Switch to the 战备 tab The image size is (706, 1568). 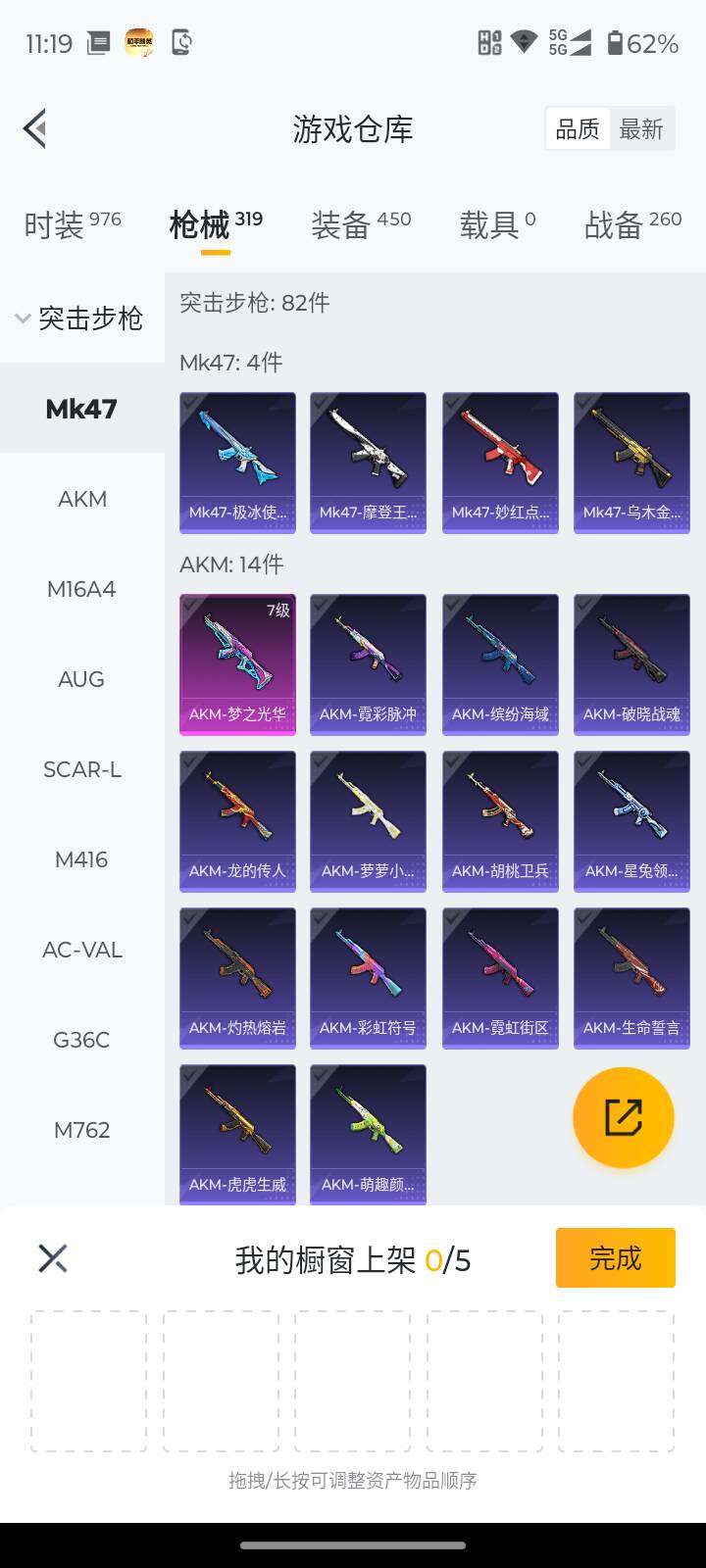coord(632,224)
